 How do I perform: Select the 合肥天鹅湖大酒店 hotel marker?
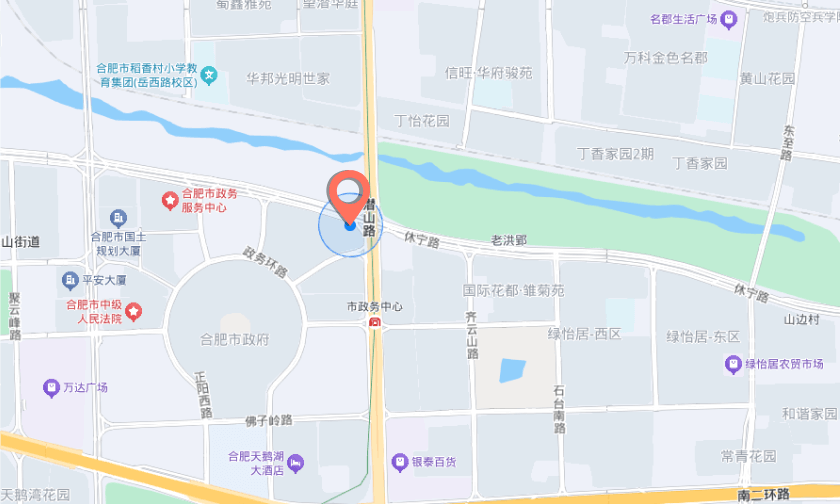pos(294,462)
